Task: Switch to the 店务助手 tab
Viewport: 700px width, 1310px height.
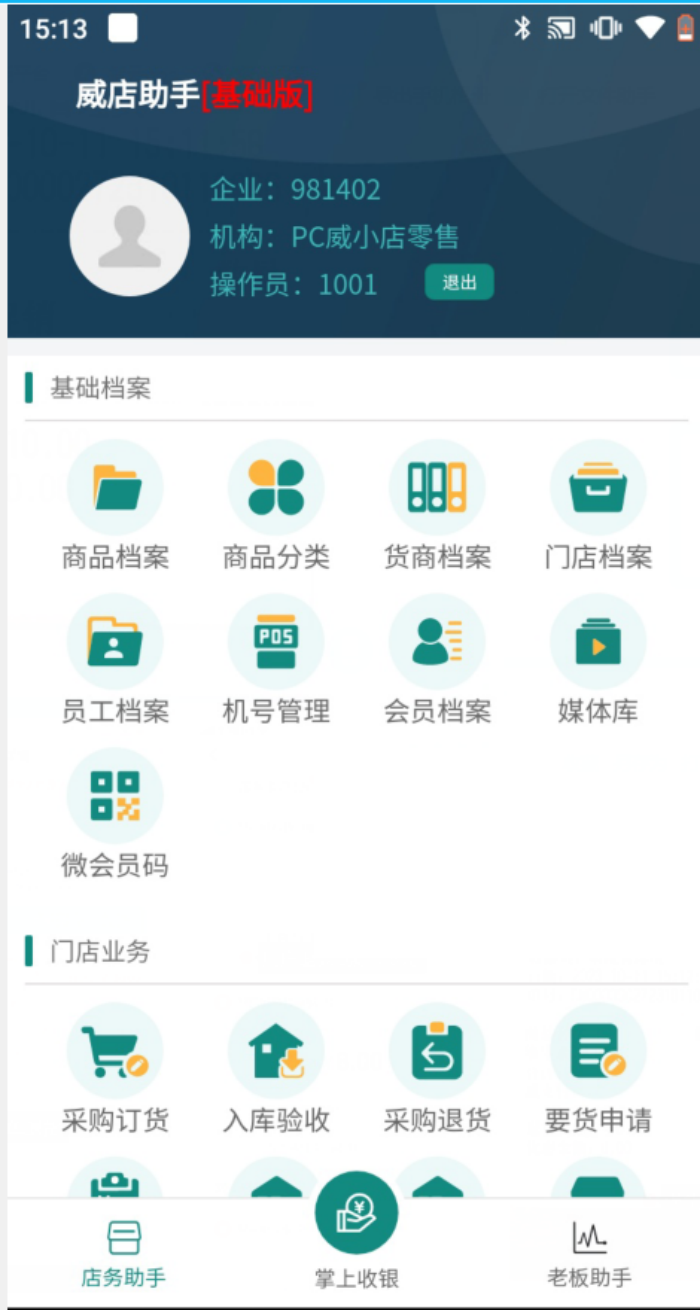Action: click(124, 1253)
